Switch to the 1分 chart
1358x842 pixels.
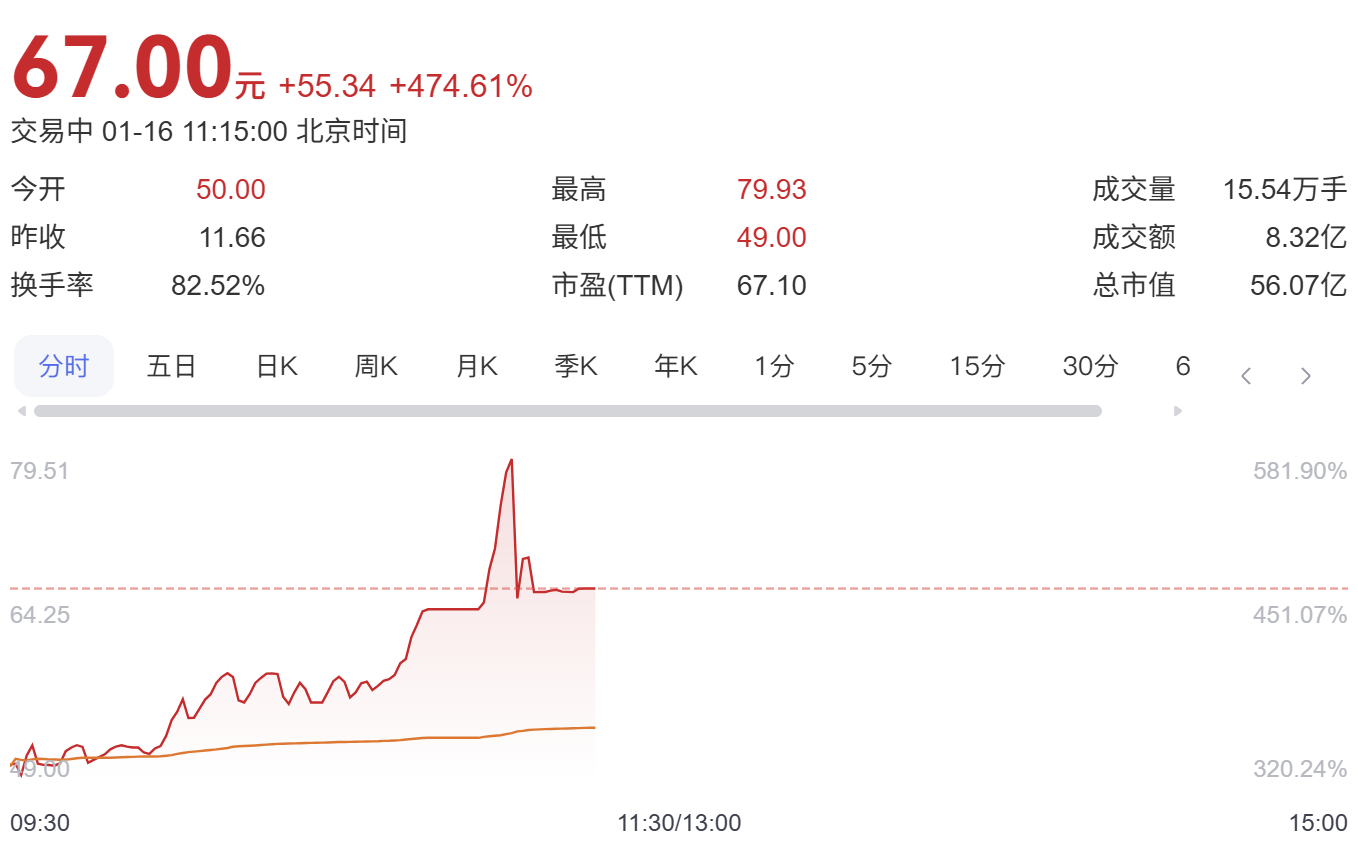[x=774, y=367]
